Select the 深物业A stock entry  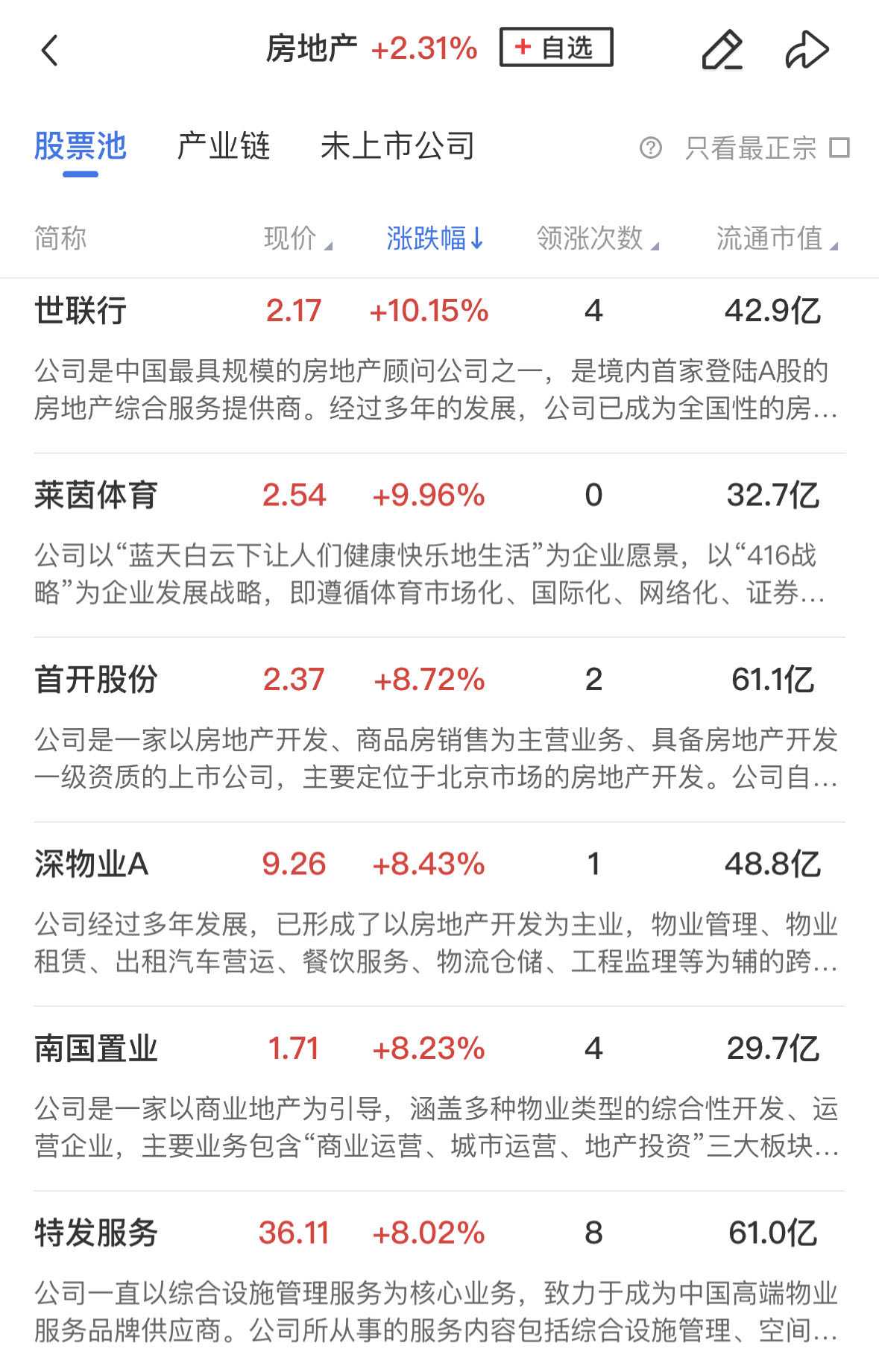(x=91, y=864)
